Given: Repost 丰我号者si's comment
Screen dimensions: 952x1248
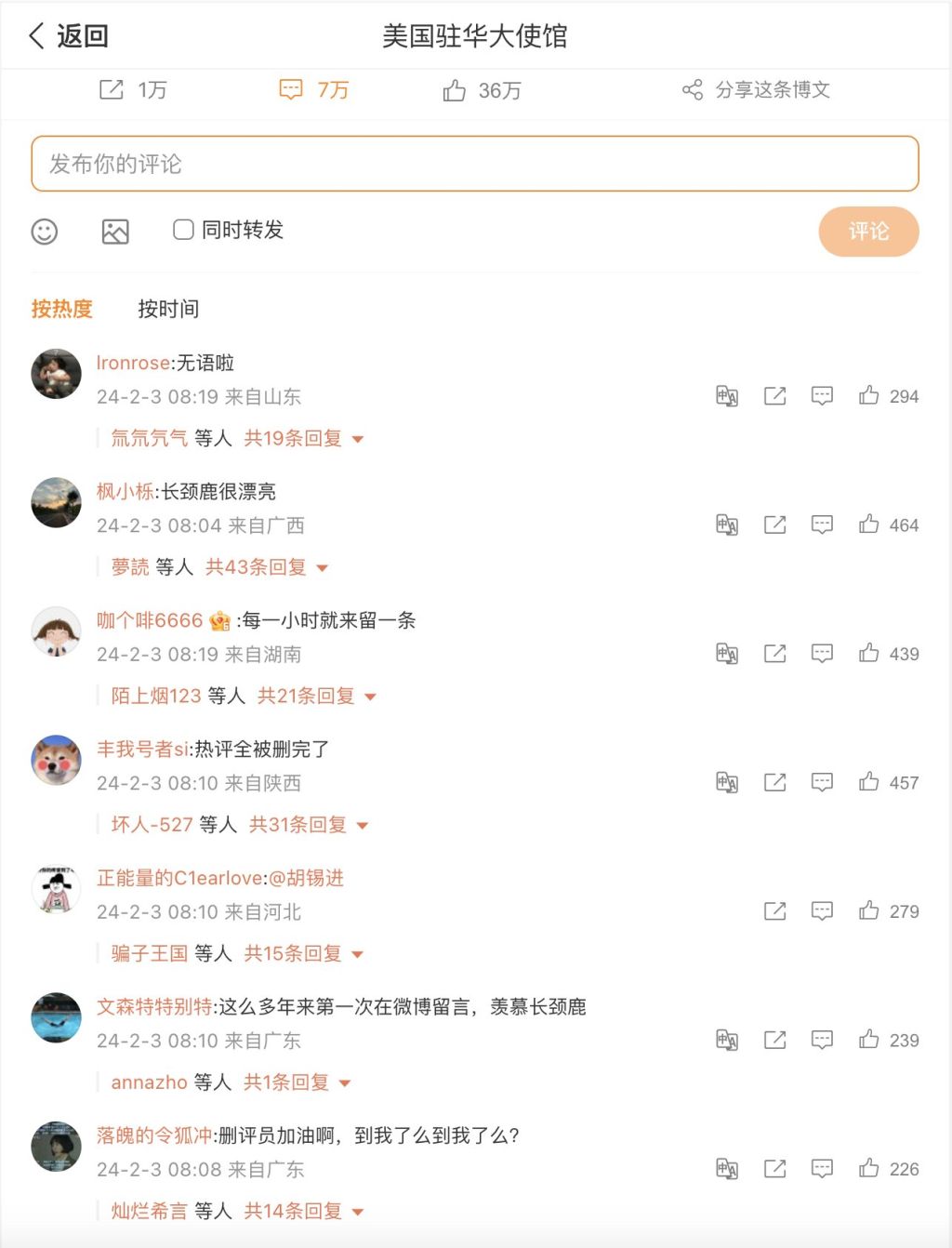Looking at the screenshot, I should tap(774, 782).
